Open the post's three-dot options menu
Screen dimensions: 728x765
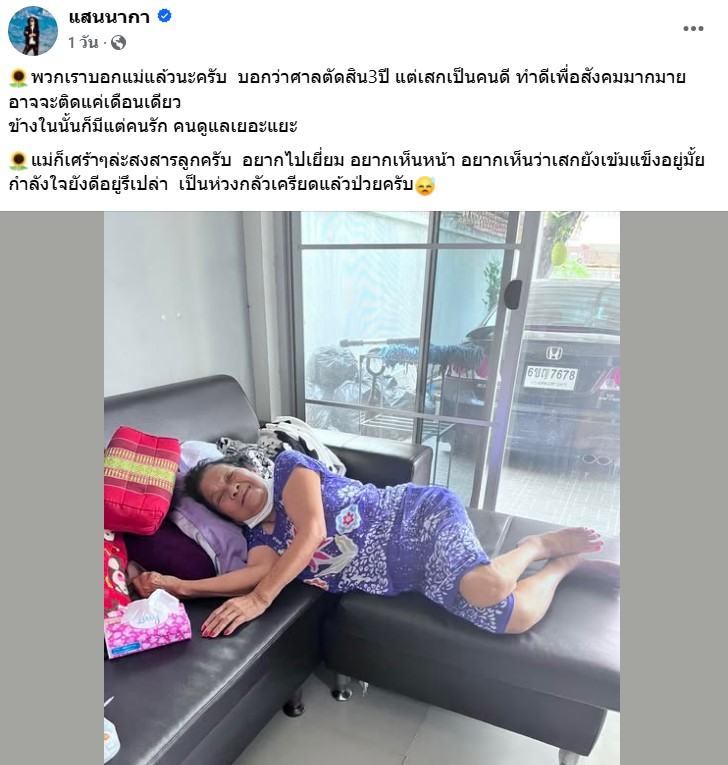[693, 28]
